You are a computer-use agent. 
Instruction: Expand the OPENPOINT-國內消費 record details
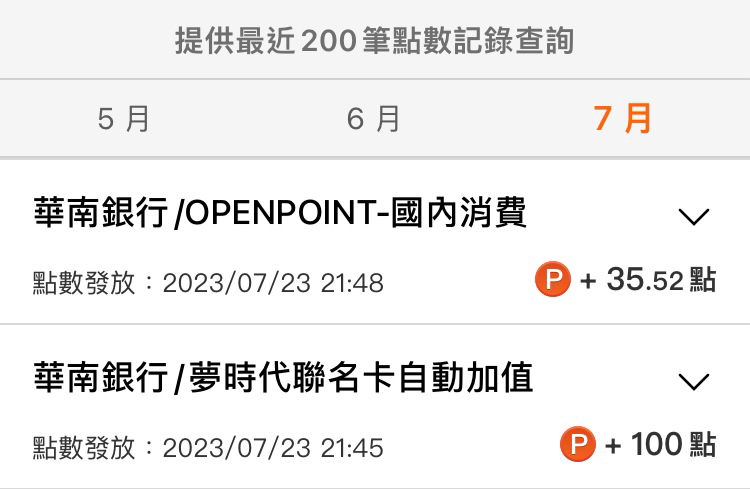(693, 216)
